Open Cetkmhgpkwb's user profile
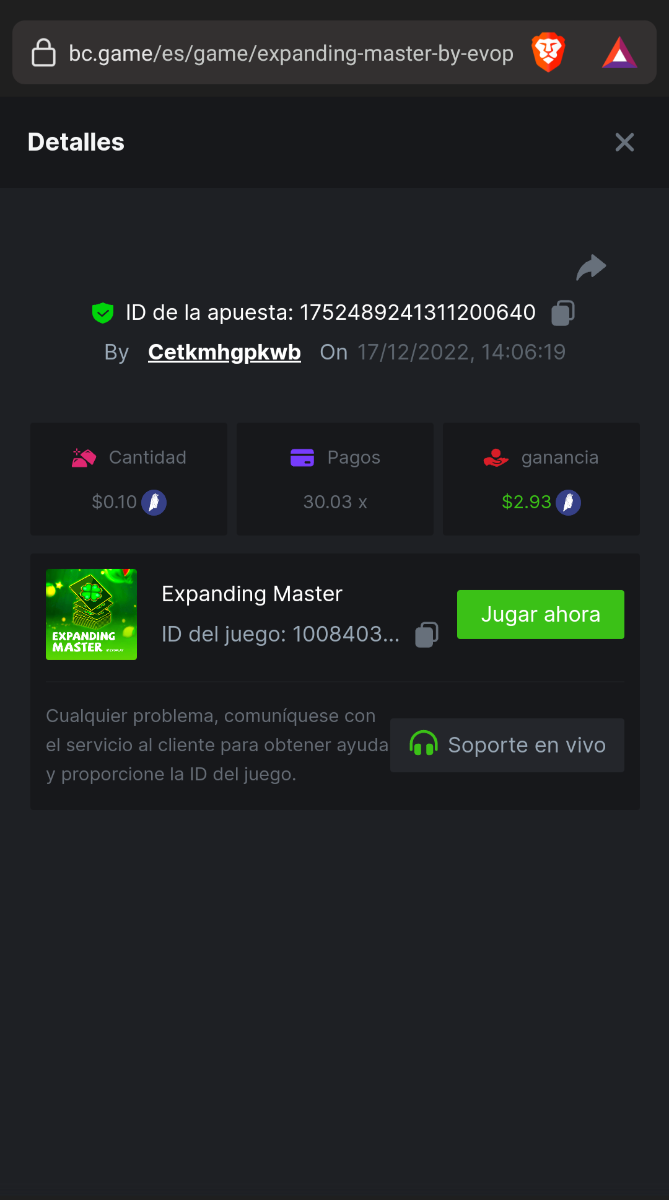669x1200 pixels. coord(224,352)
